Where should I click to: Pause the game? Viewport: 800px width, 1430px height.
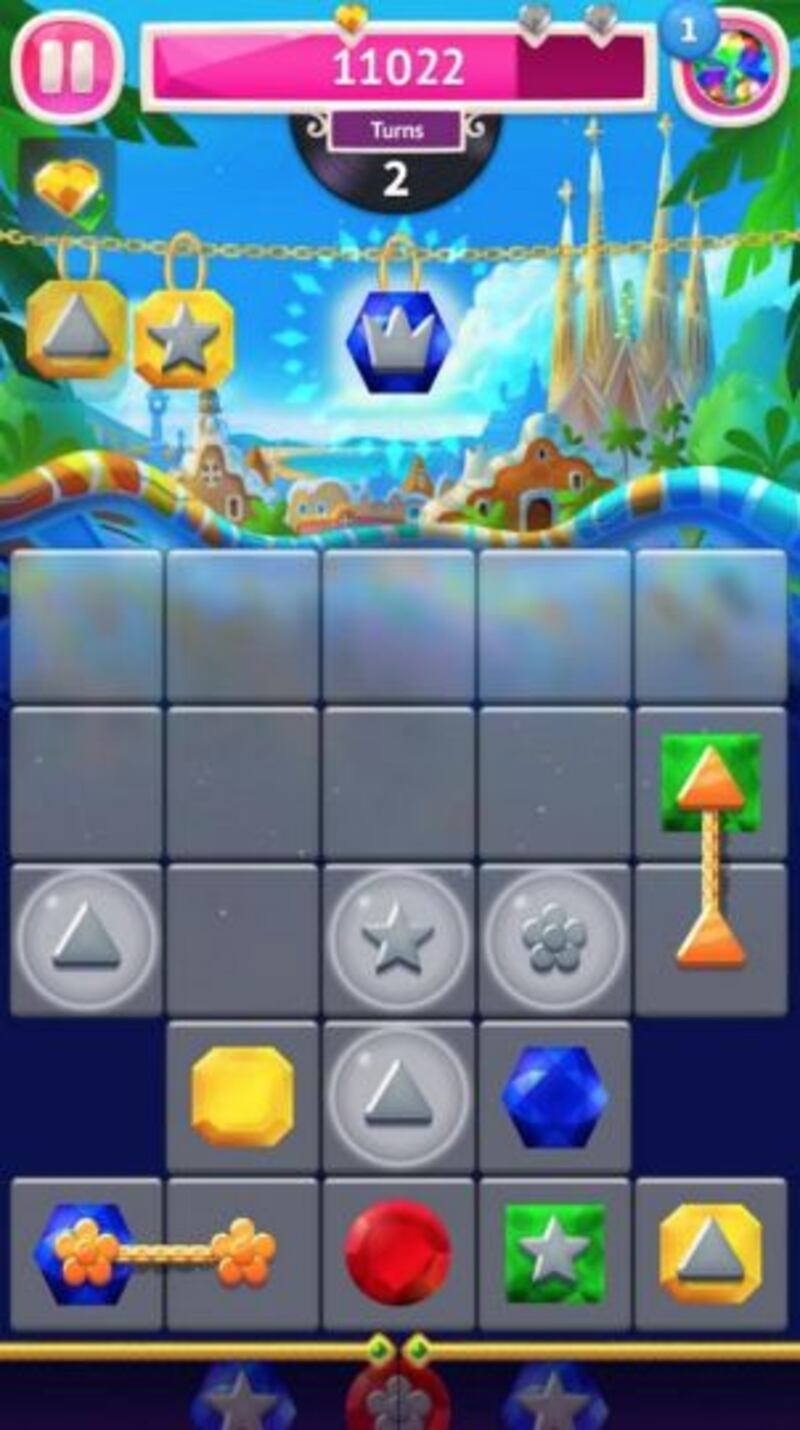click(67, 66)
